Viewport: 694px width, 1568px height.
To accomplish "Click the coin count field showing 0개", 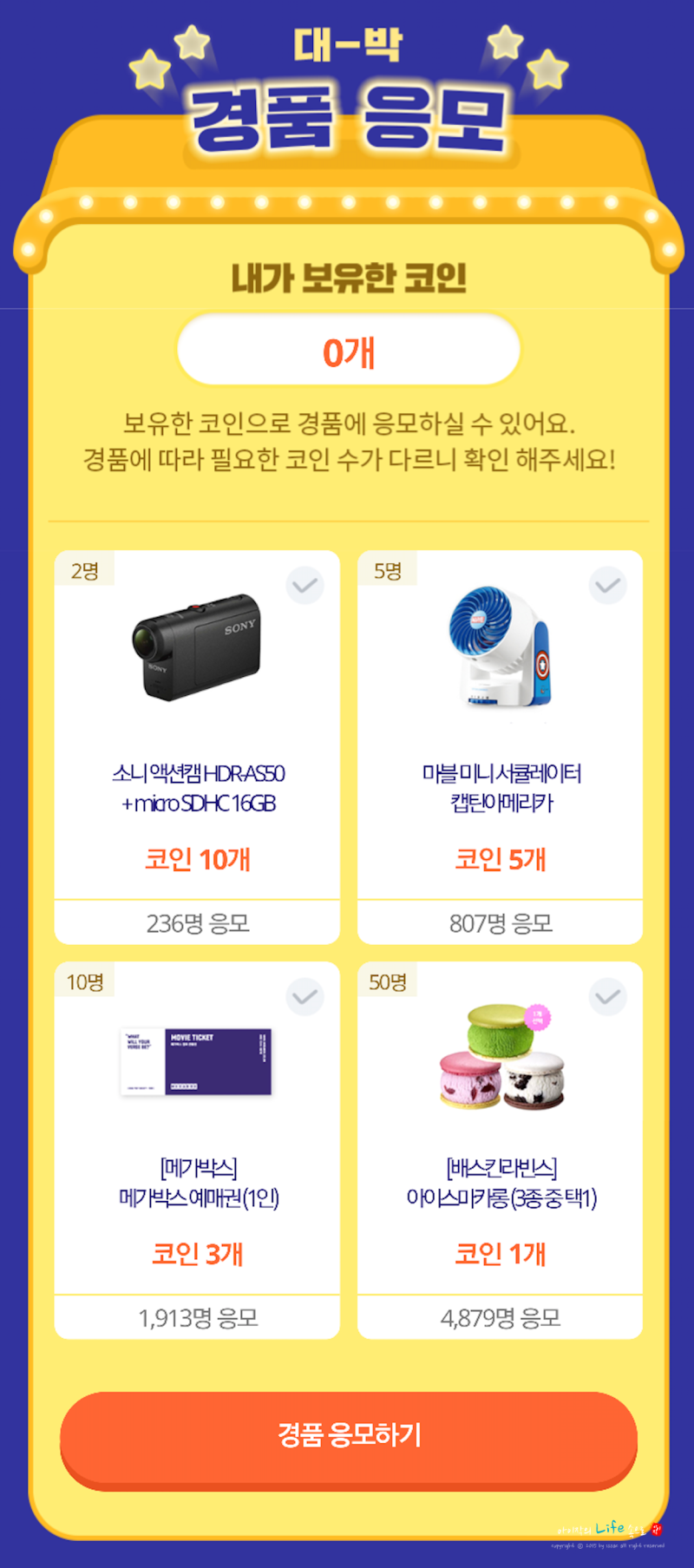I will pyautogui.click(x=347, y=349).
